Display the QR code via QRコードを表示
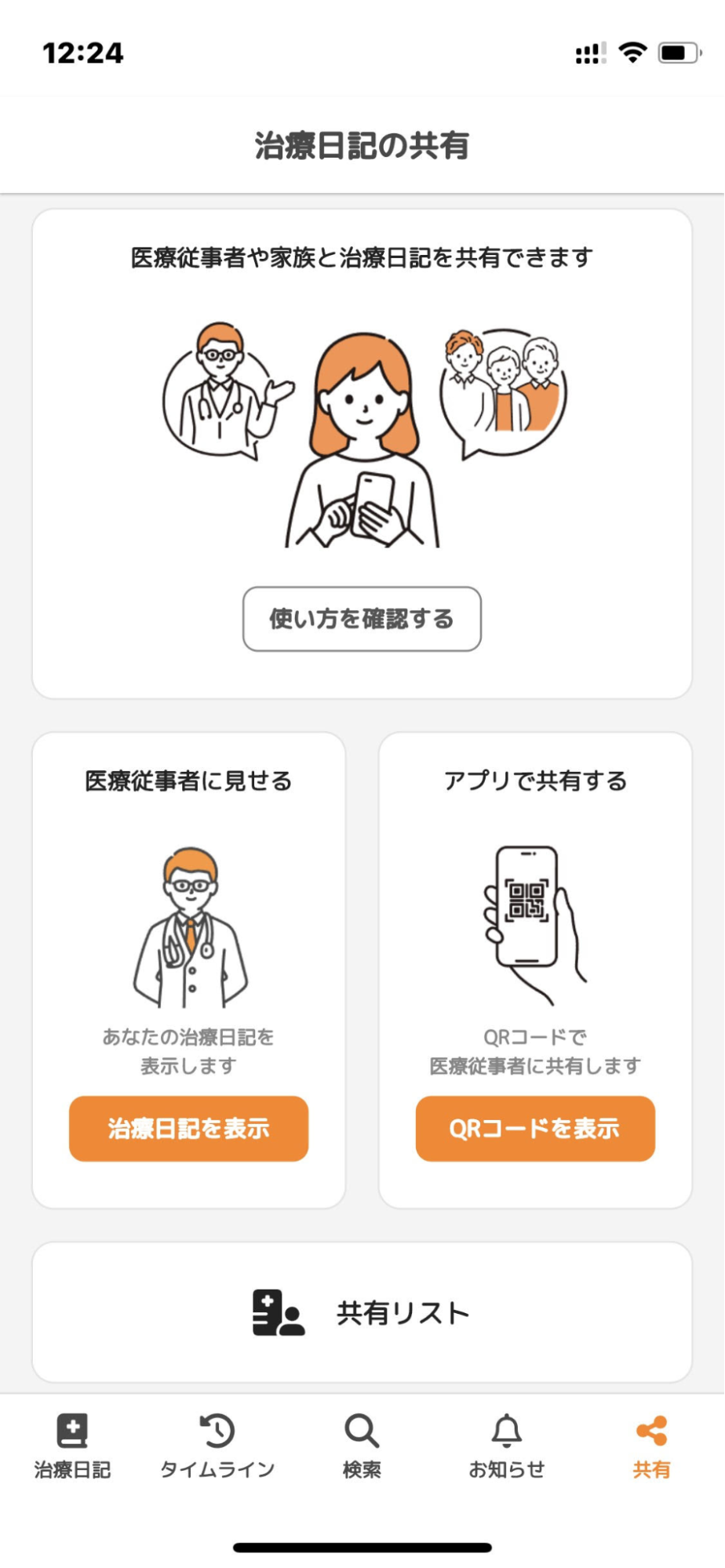This screenshot has width=725, height=1568. 535,1128
